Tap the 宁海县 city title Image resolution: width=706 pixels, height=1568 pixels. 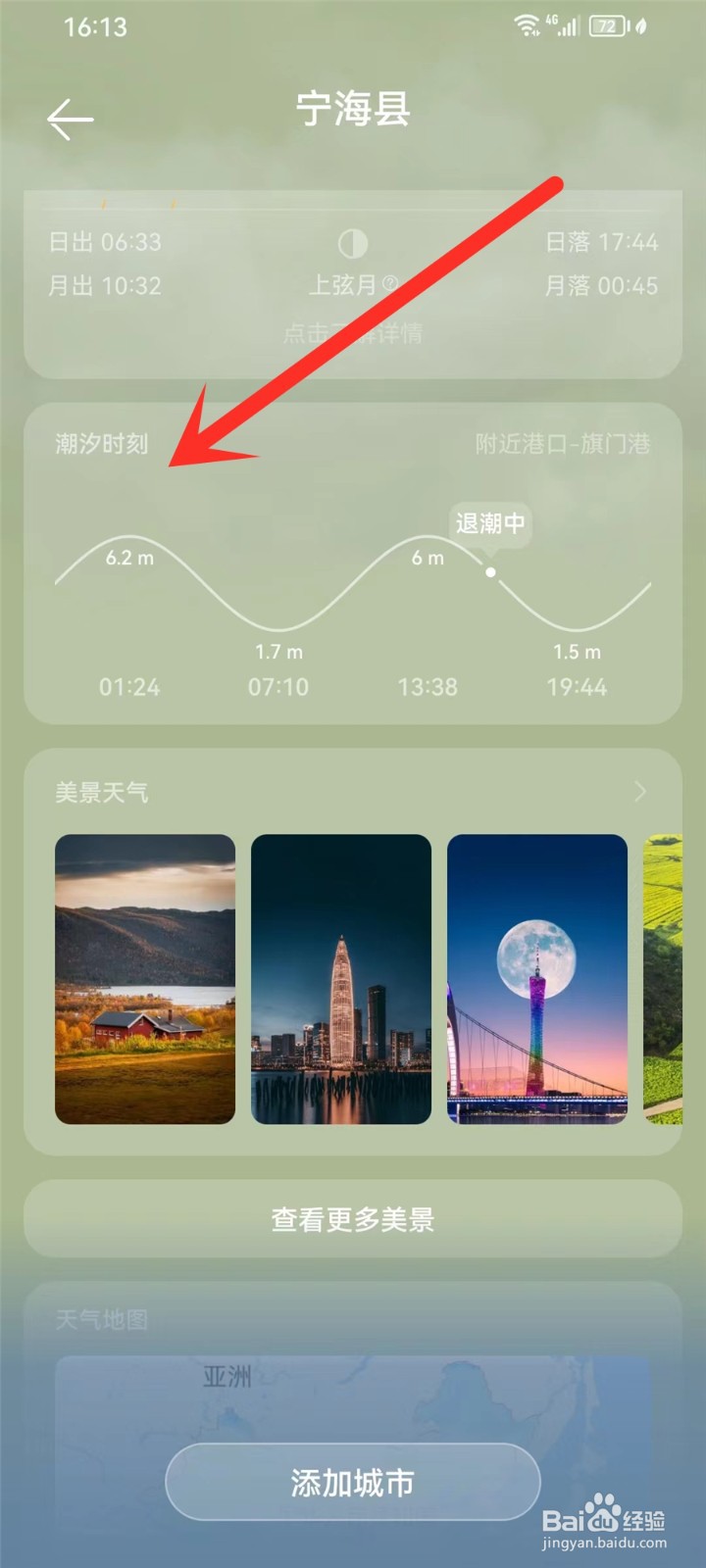(353, 113)
